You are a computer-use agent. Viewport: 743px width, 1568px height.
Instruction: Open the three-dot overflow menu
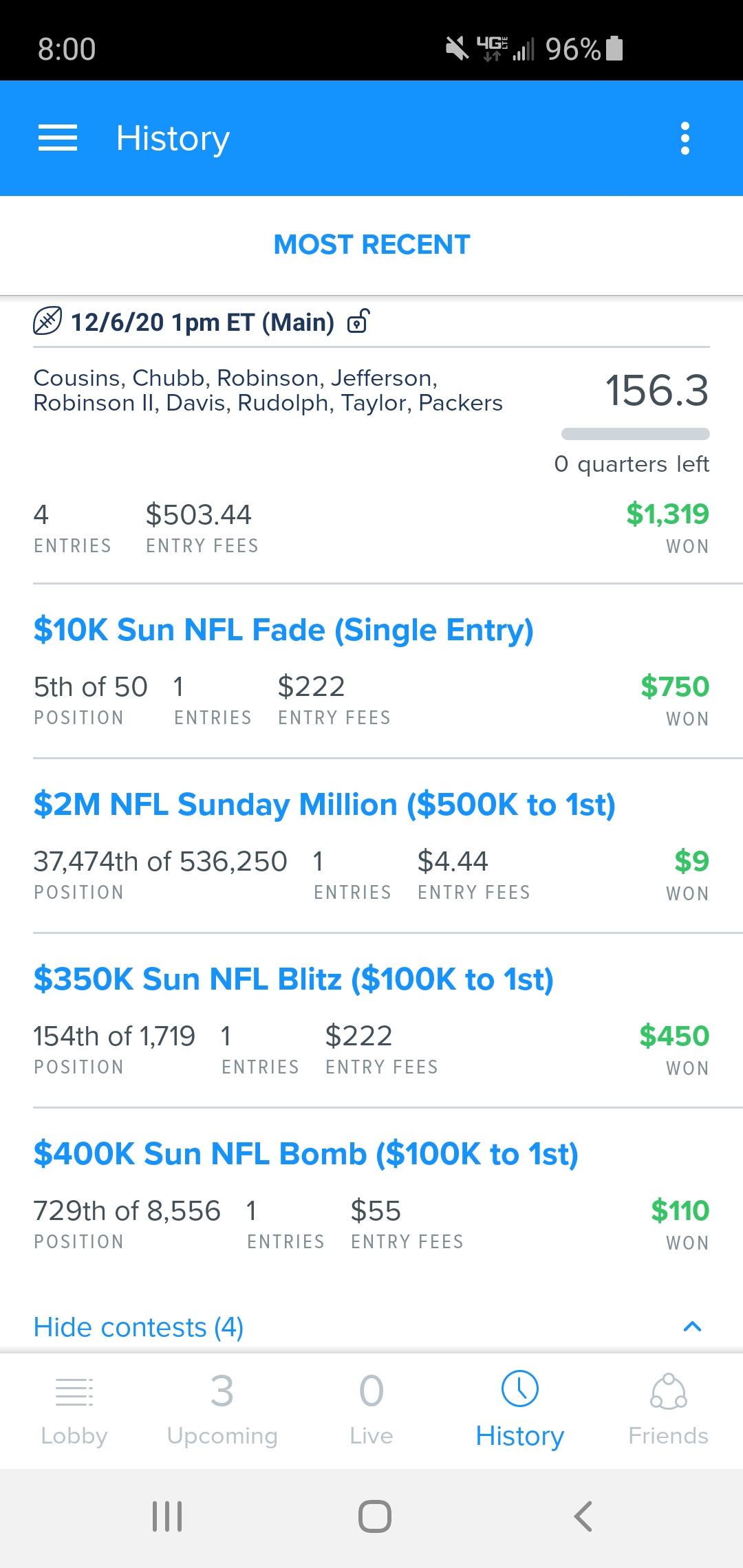click(x=685, y=138)
